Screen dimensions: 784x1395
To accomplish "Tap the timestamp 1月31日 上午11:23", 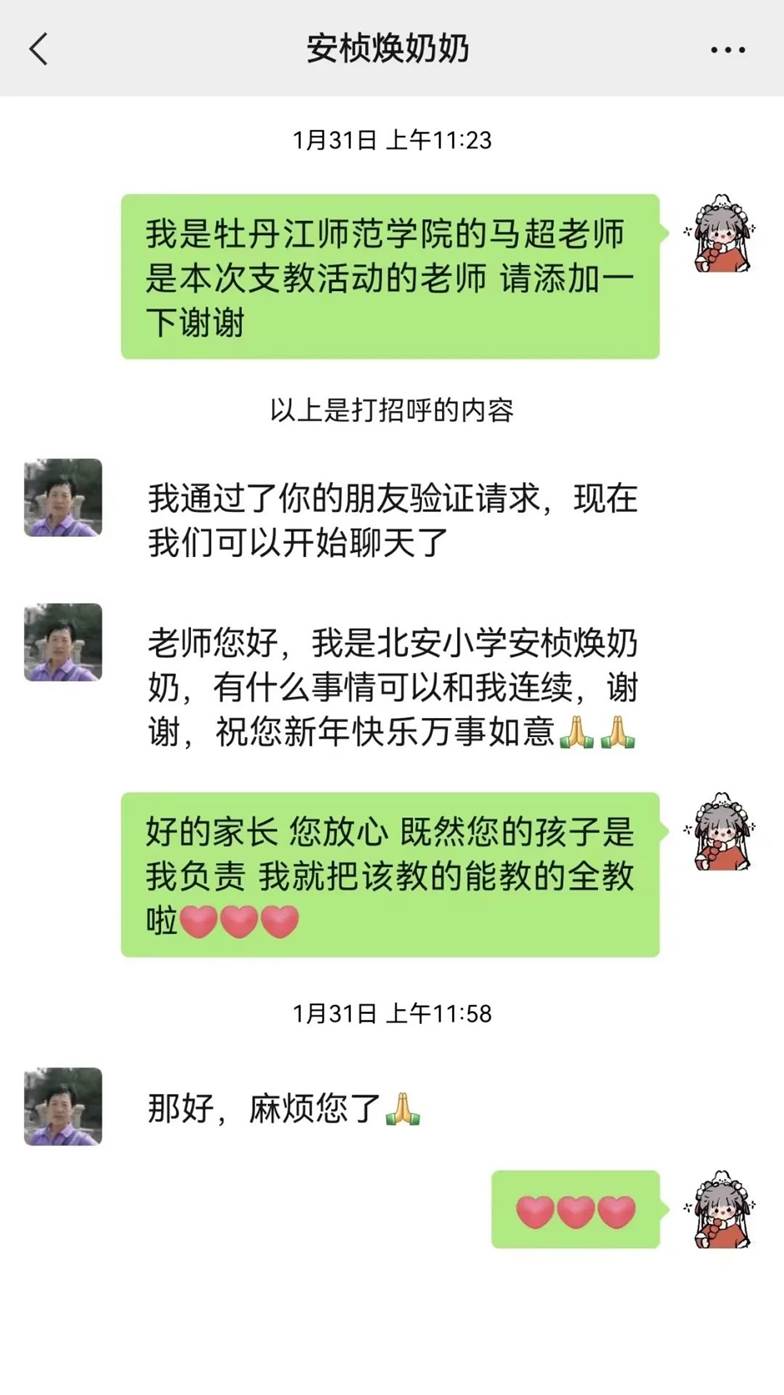I will 392,143.
